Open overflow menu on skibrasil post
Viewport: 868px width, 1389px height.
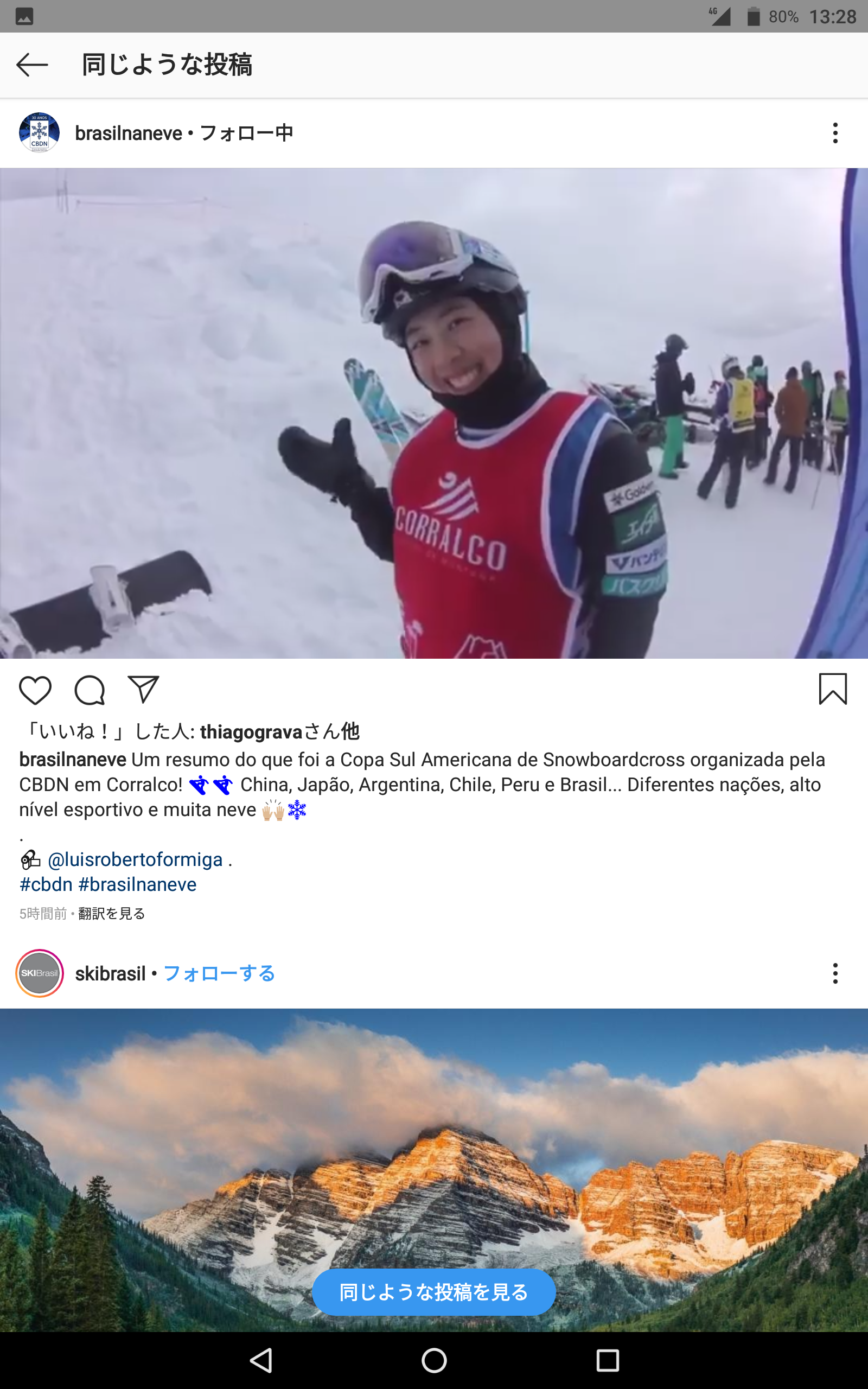(835, 973)
